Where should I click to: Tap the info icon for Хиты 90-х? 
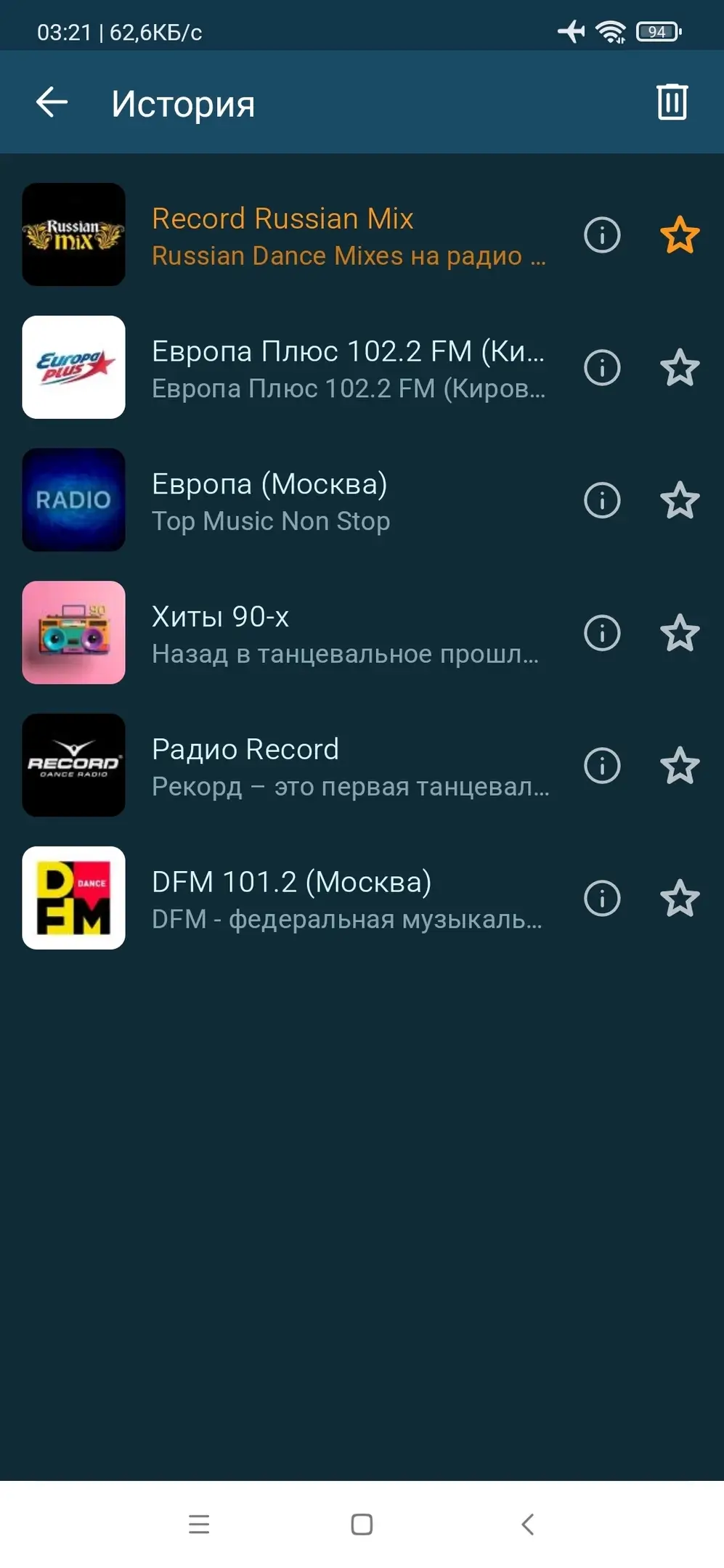(x=602, y=633)
